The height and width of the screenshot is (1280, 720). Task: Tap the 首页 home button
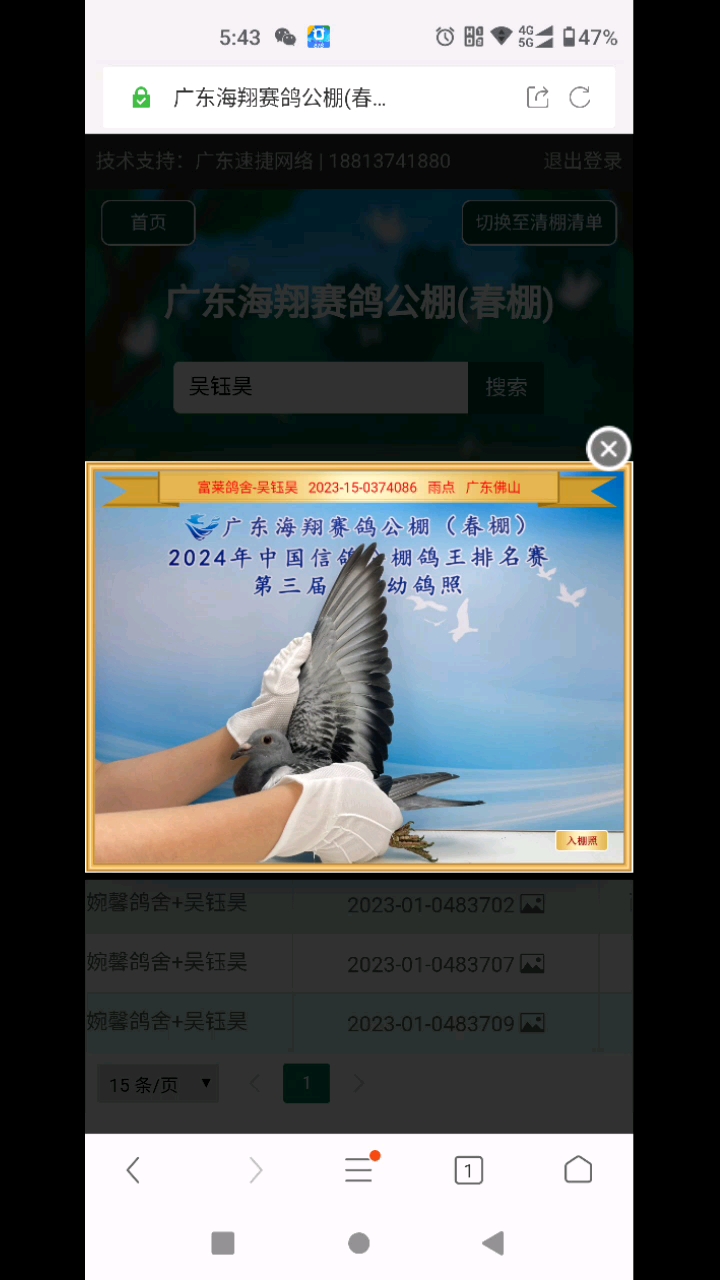click(148, 222)
